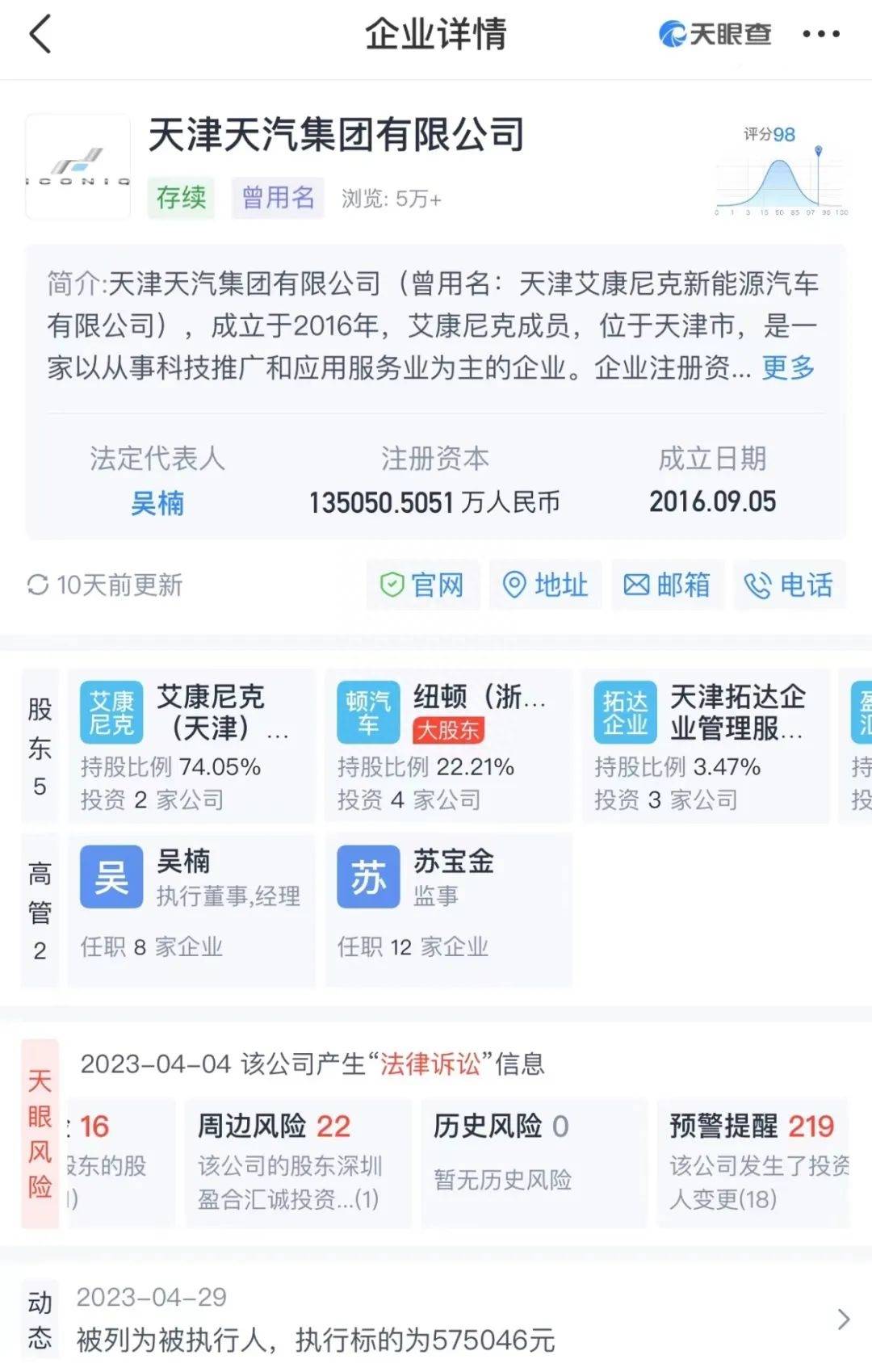Open the three-dot overflow menu
This screenshot has height=1372, width=872.
coord(820,35)
